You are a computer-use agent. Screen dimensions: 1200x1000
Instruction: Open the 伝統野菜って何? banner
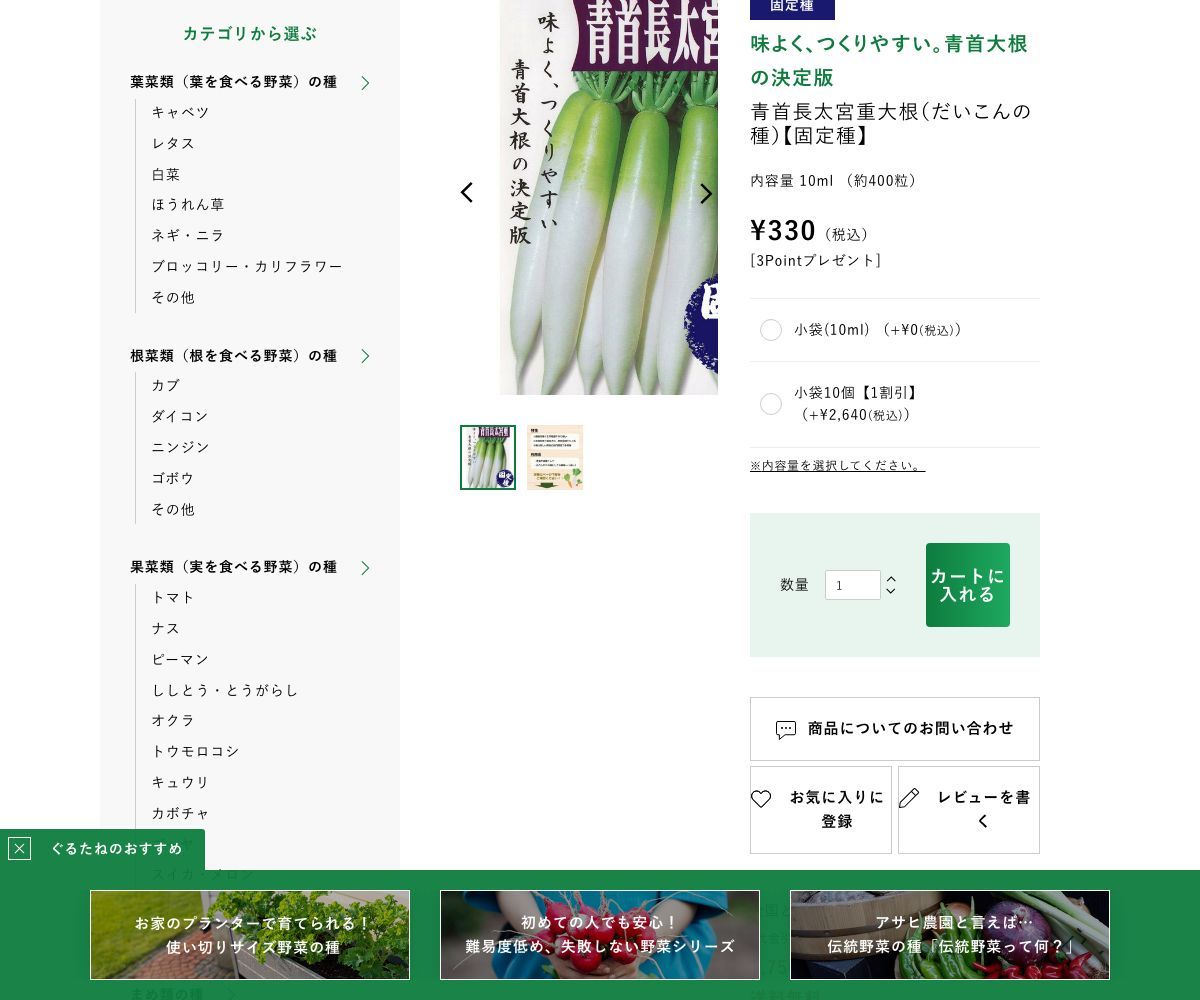(x=950, y=935)
